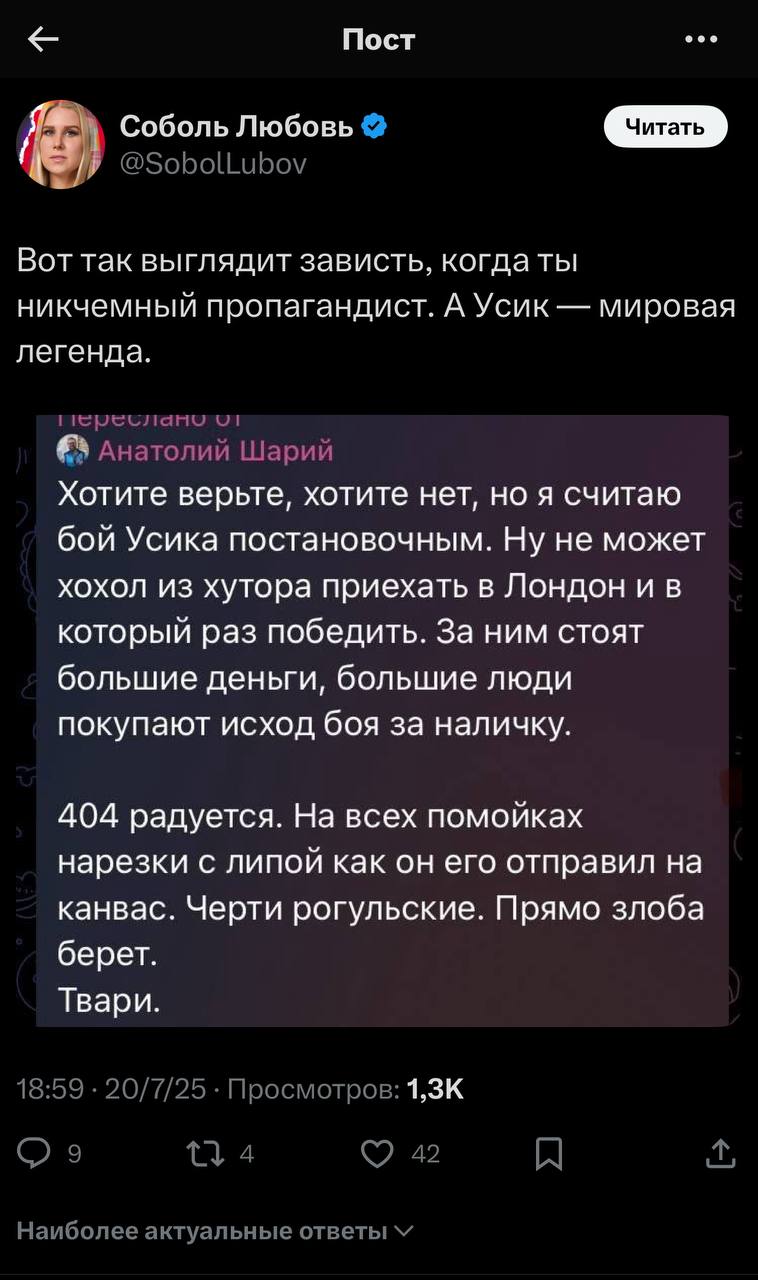The image size is (758, 1280).
Task: Like the post with heart icon
Action: [x=379, y=1155]
